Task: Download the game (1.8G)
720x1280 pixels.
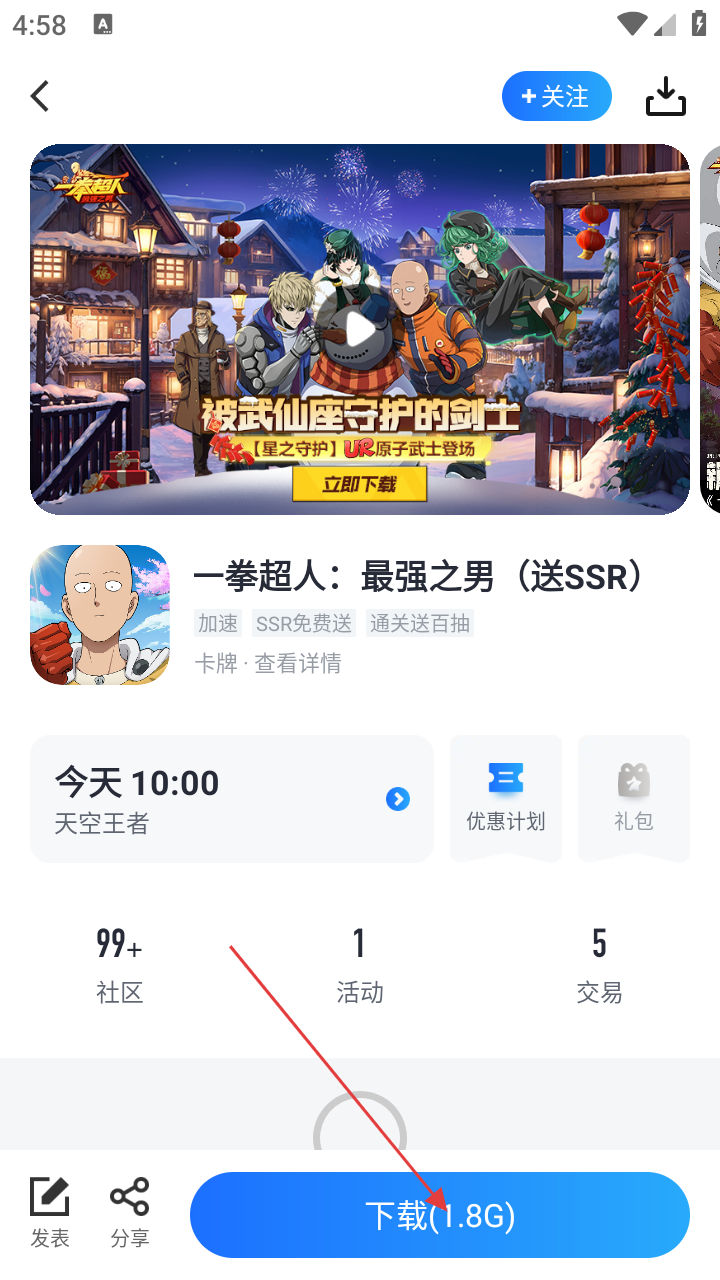Action: [x=440, y=1215]
